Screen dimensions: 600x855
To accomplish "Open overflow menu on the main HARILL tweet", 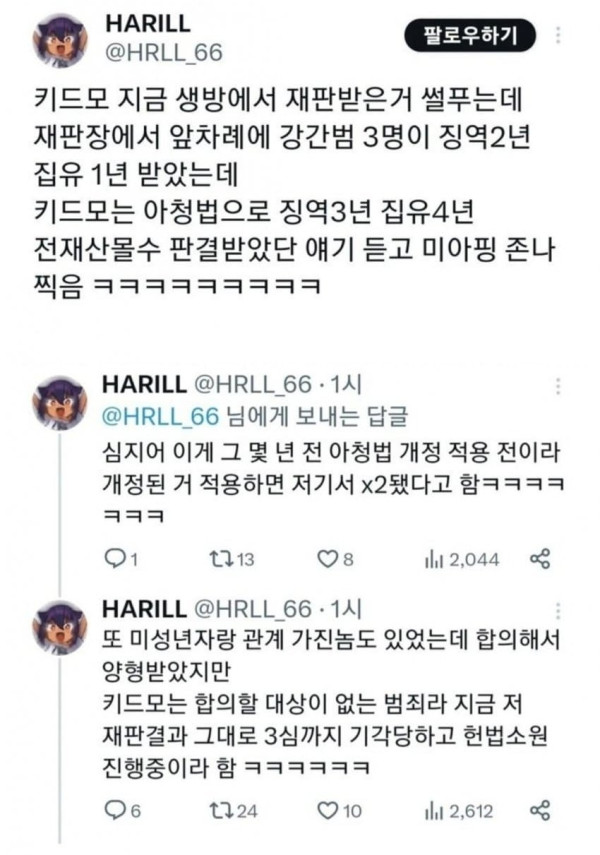I will [558, 36].
